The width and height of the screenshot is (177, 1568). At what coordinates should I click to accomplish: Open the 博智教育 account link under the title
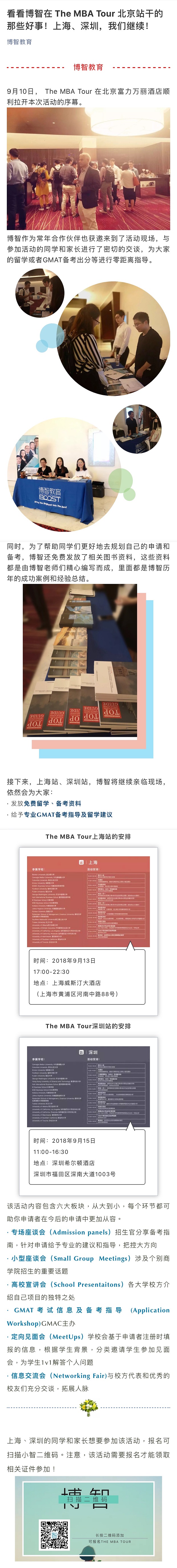(x=19, y=42)
